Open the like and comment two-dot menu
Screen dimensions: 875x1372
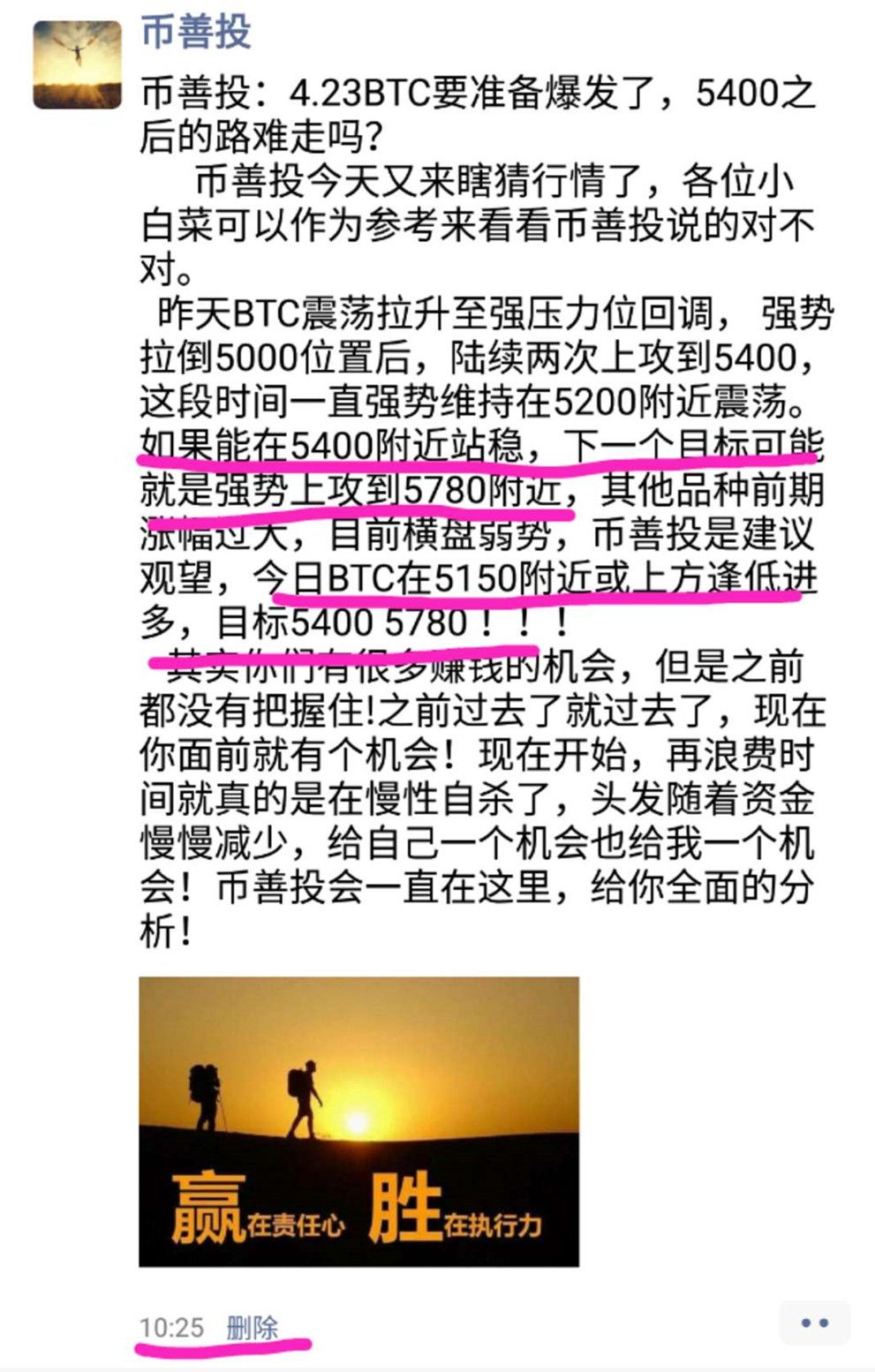[x=814, y=1323]
